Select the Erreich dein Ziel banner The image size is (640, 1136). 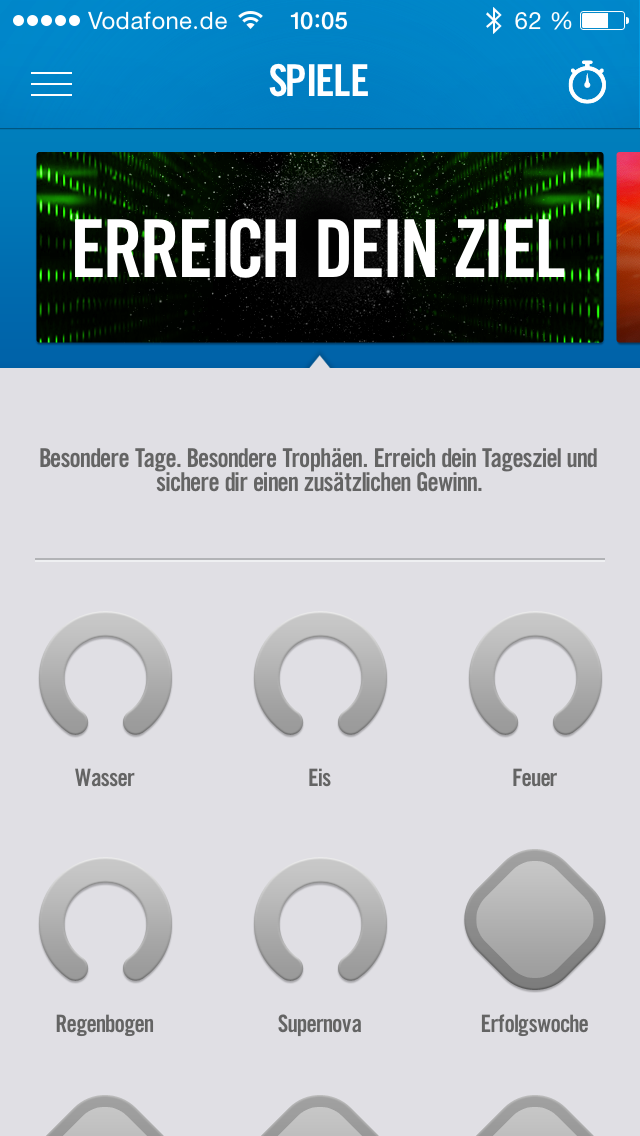click(x=320, y=248)
